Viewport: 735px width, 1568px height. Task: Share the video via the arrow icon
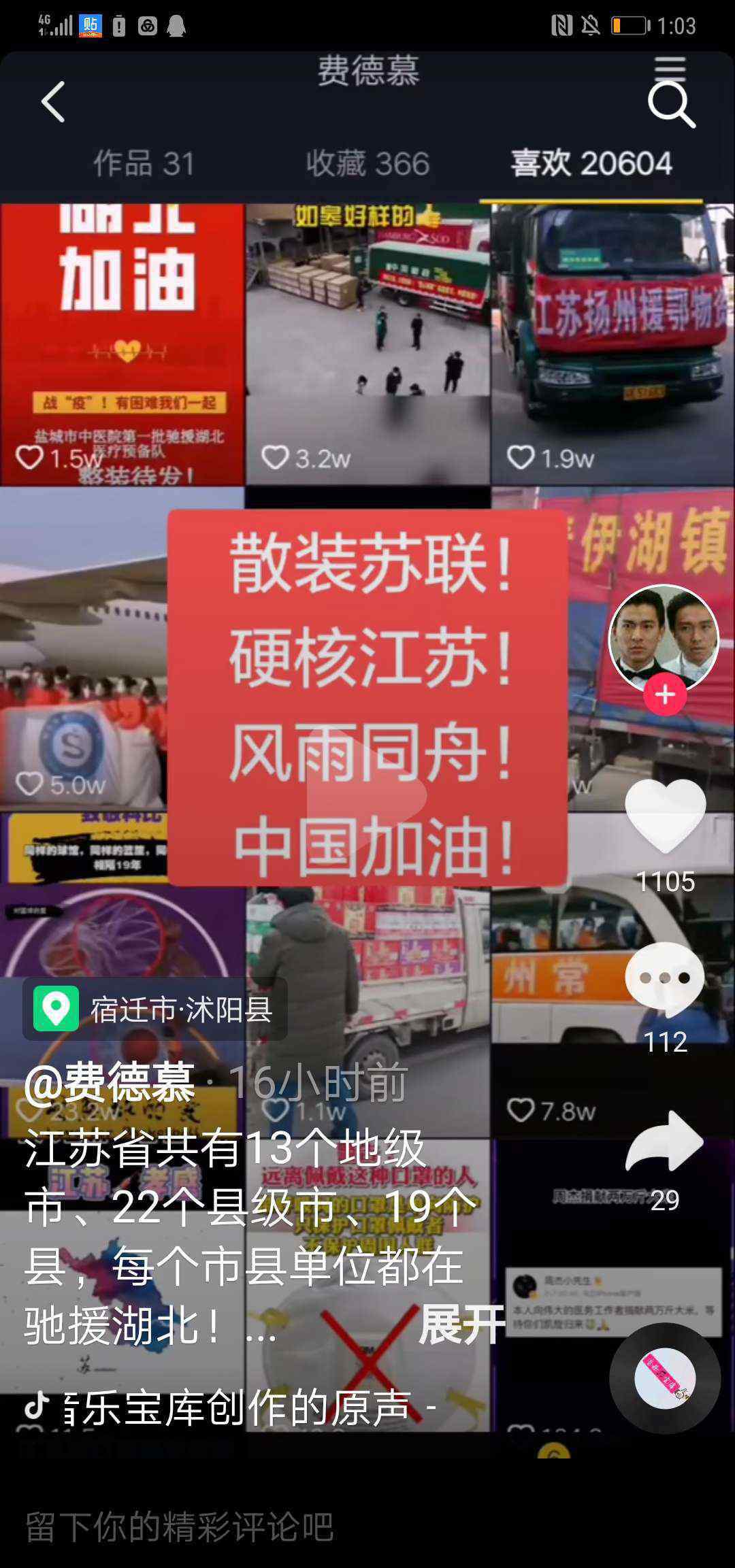[664, 1141]
